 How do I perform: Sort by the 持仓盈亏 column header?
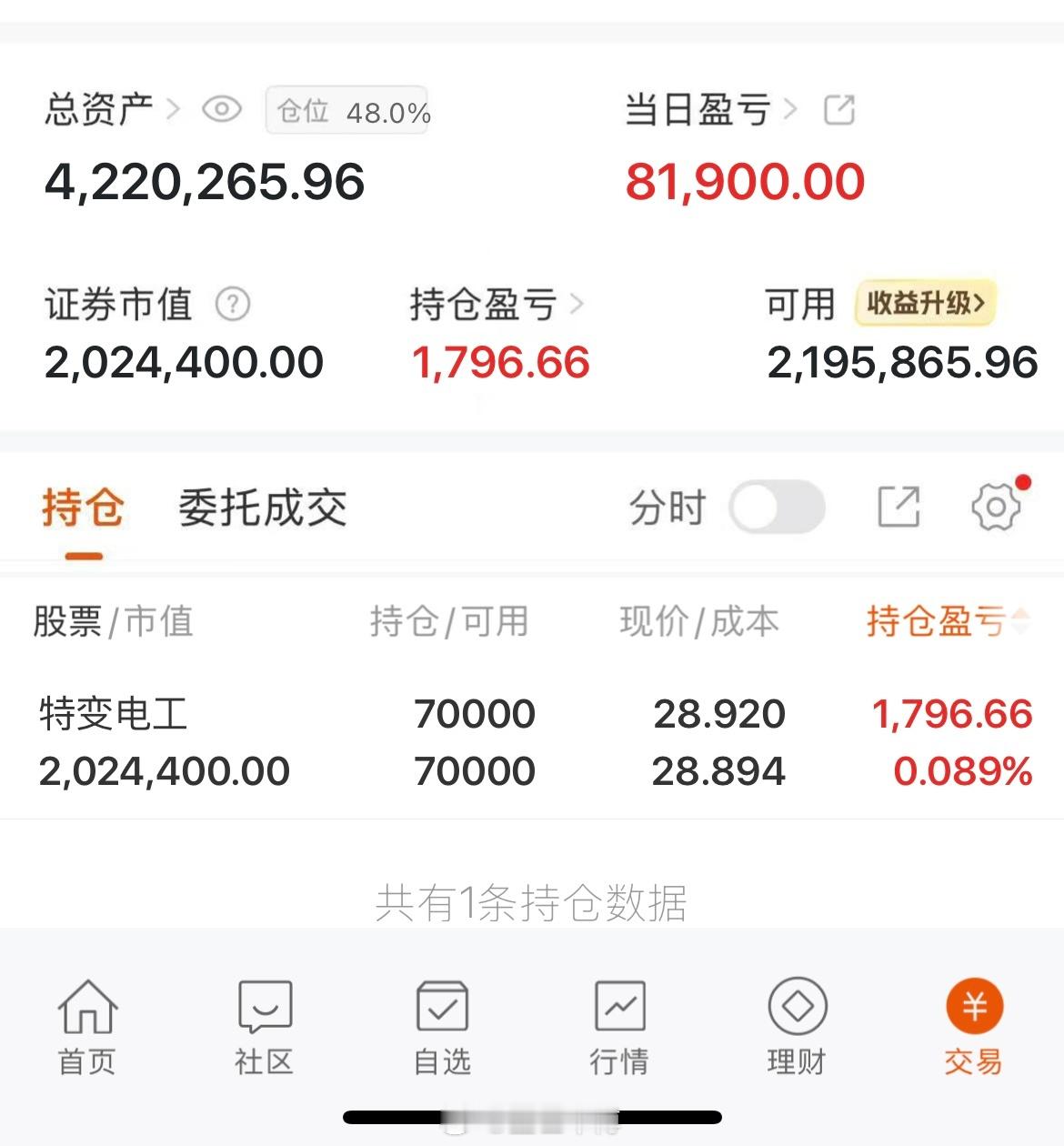(x=938, y=622)
